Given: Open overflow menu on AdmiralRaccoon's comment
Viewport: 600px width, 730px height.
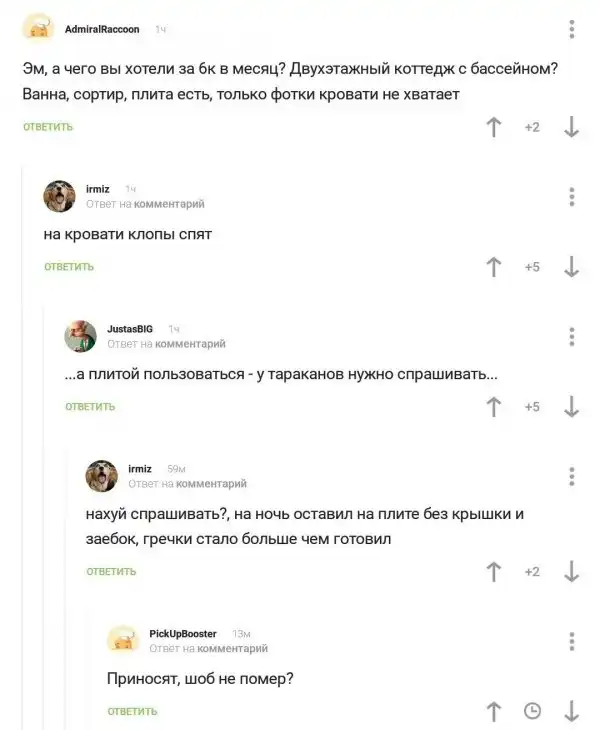Looking at the screenshot, I should coord(571,30).
